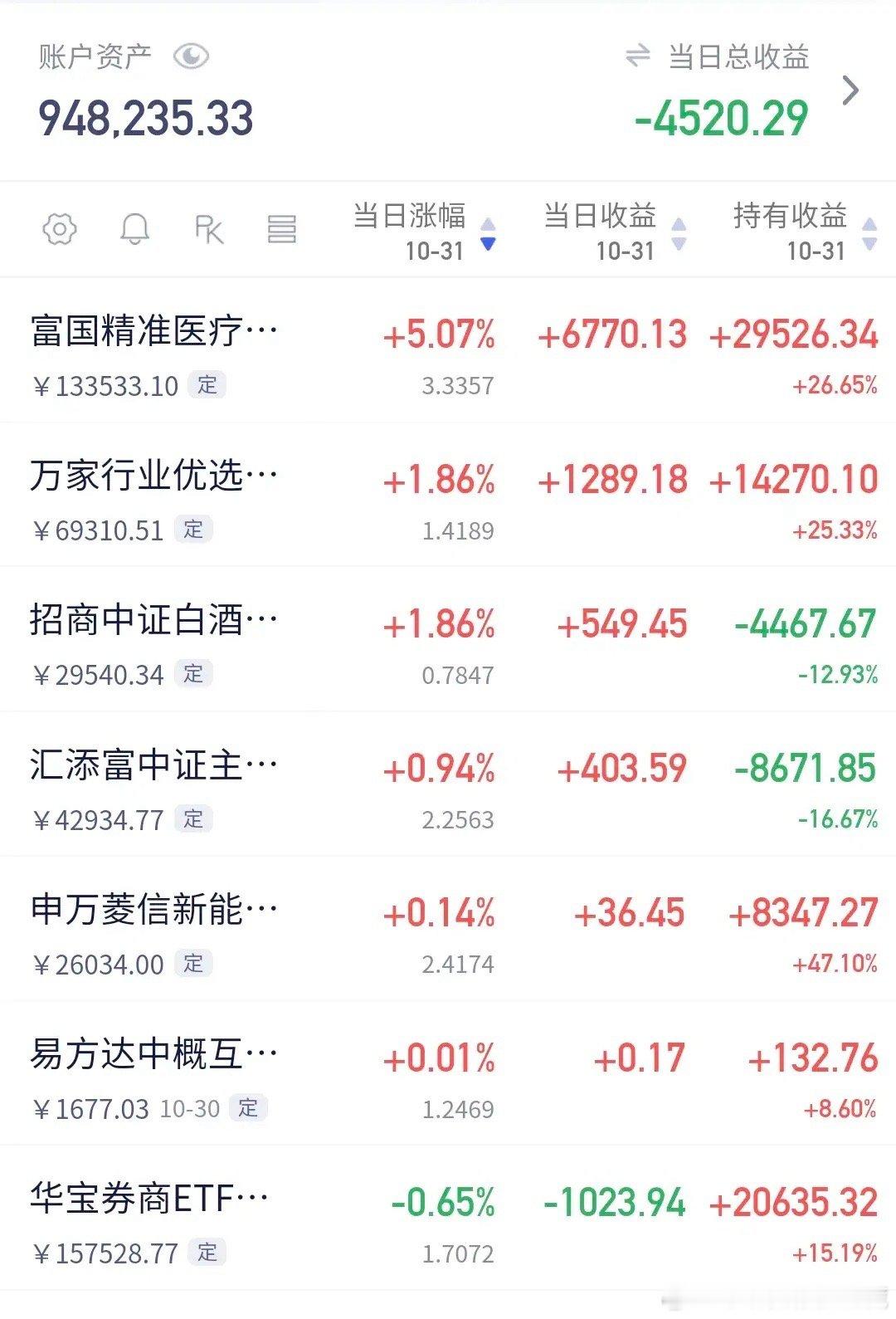Open the holdings settings gear
Viewport: 896px width, 1319px height.
(60, 228)
